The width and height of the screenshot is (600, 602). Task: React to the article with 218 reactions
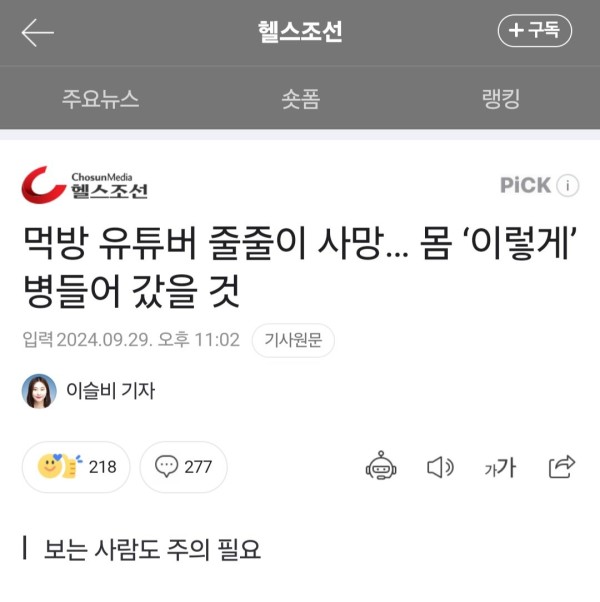click(x=77, y=467)
